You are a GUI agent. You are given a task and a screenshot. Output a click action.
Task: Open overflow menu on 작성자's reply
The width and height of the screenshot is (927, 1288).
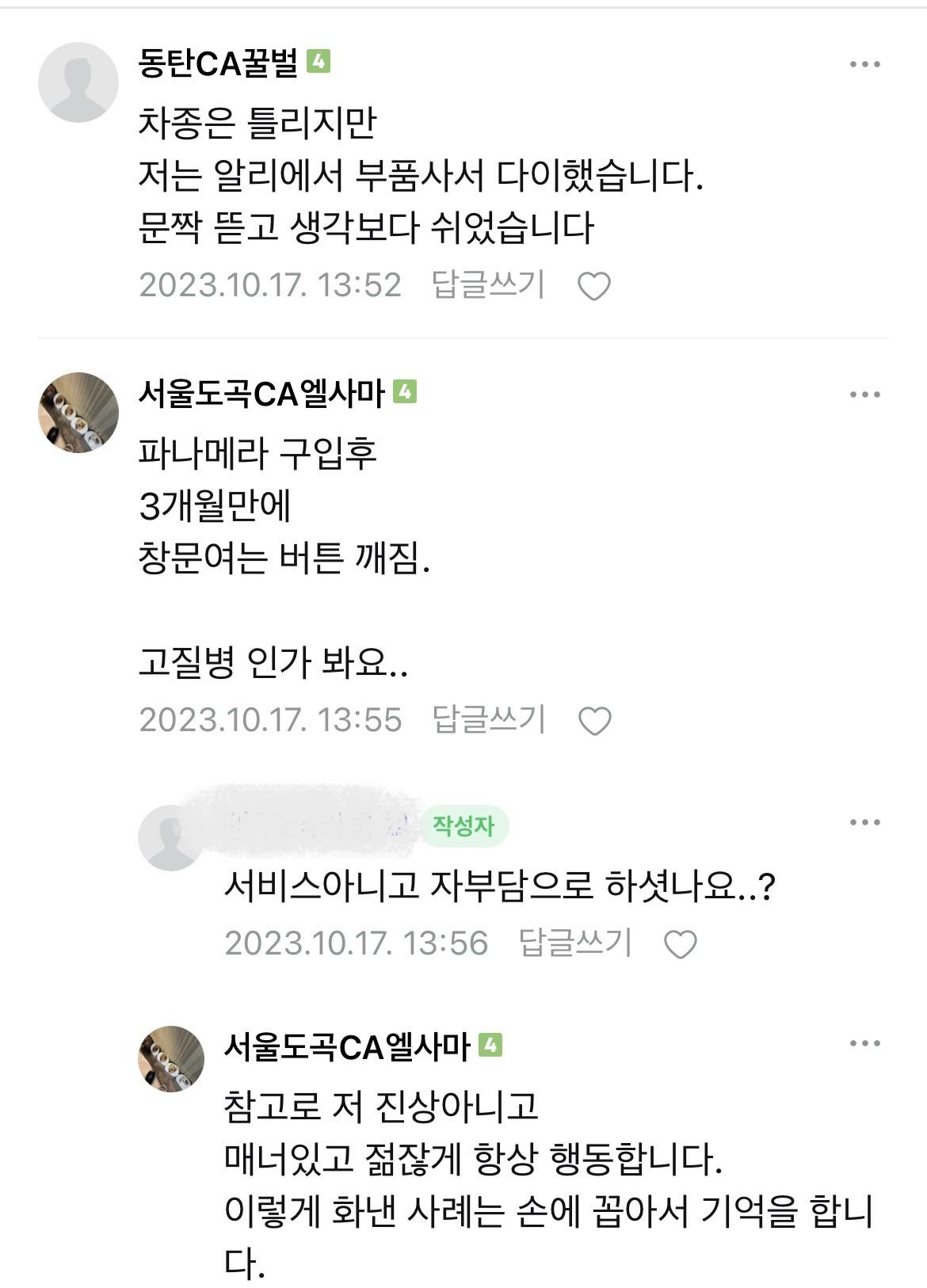click(864, 822)
